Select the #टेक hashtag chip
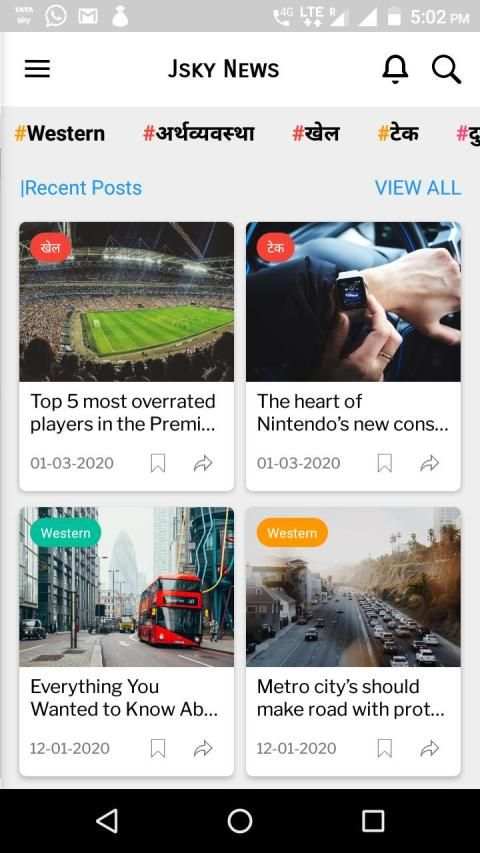Image resolution: width=480 pixels, height=853 pixels. point(398,133)
